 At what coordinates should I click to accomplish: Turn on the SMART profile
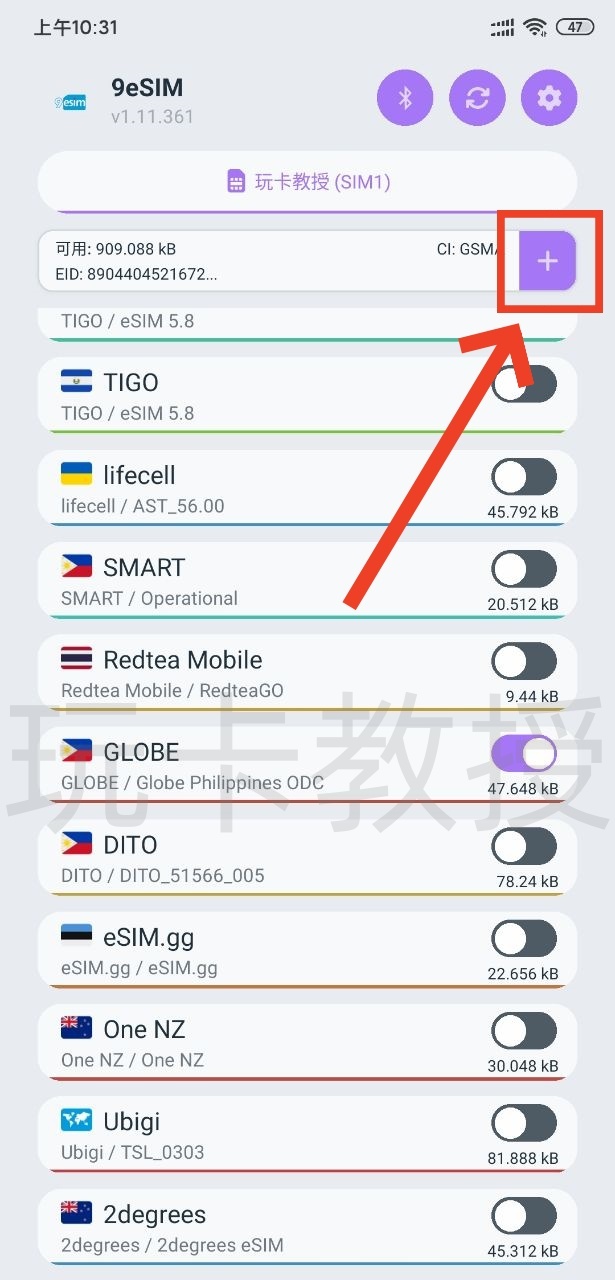coord(524,569)
